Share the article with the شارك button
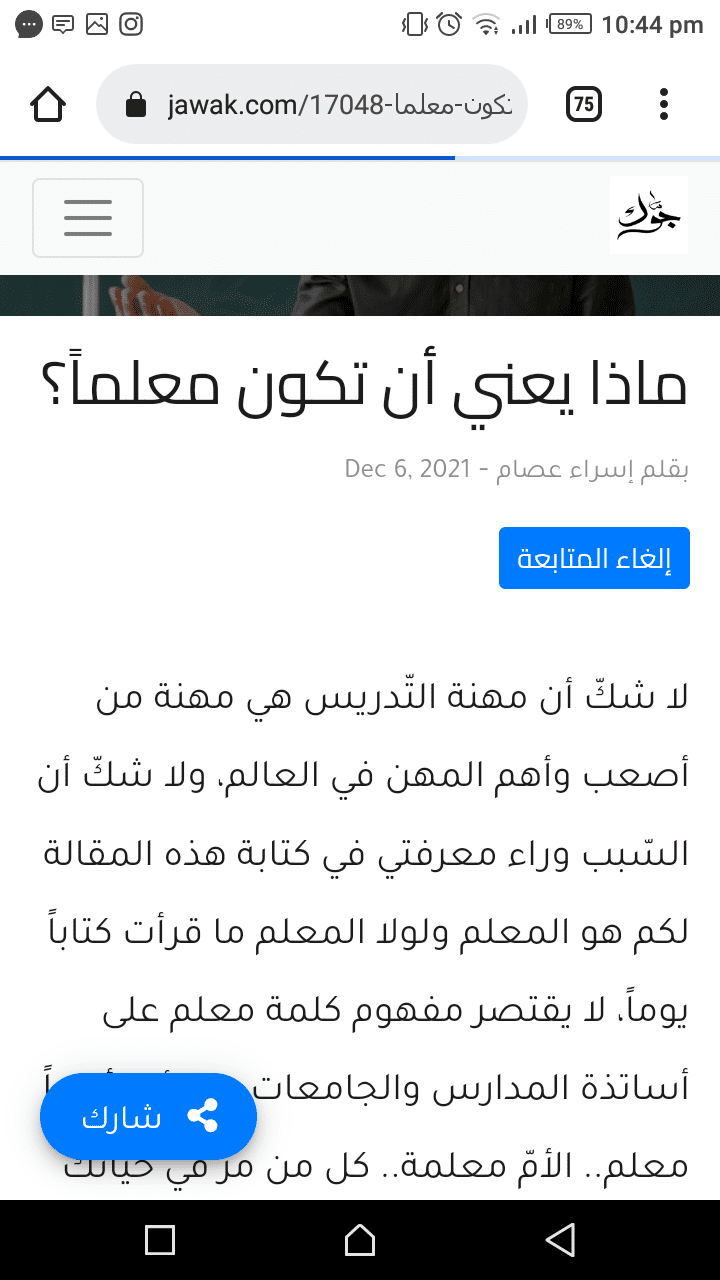 point(148,1117)
